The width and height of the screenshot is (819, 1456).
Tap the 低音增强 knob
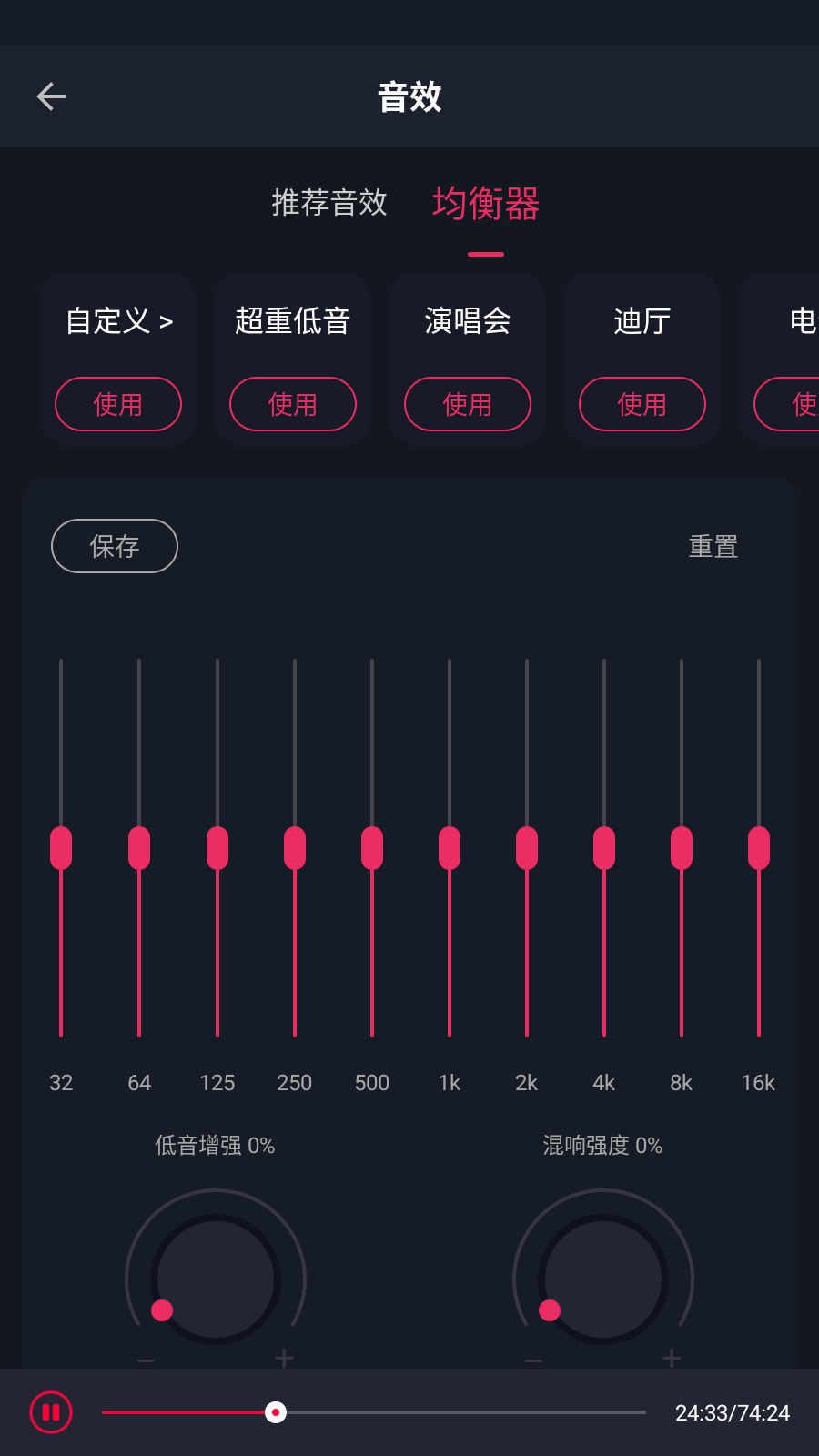pyautogui.click(x=216, y=1279)
